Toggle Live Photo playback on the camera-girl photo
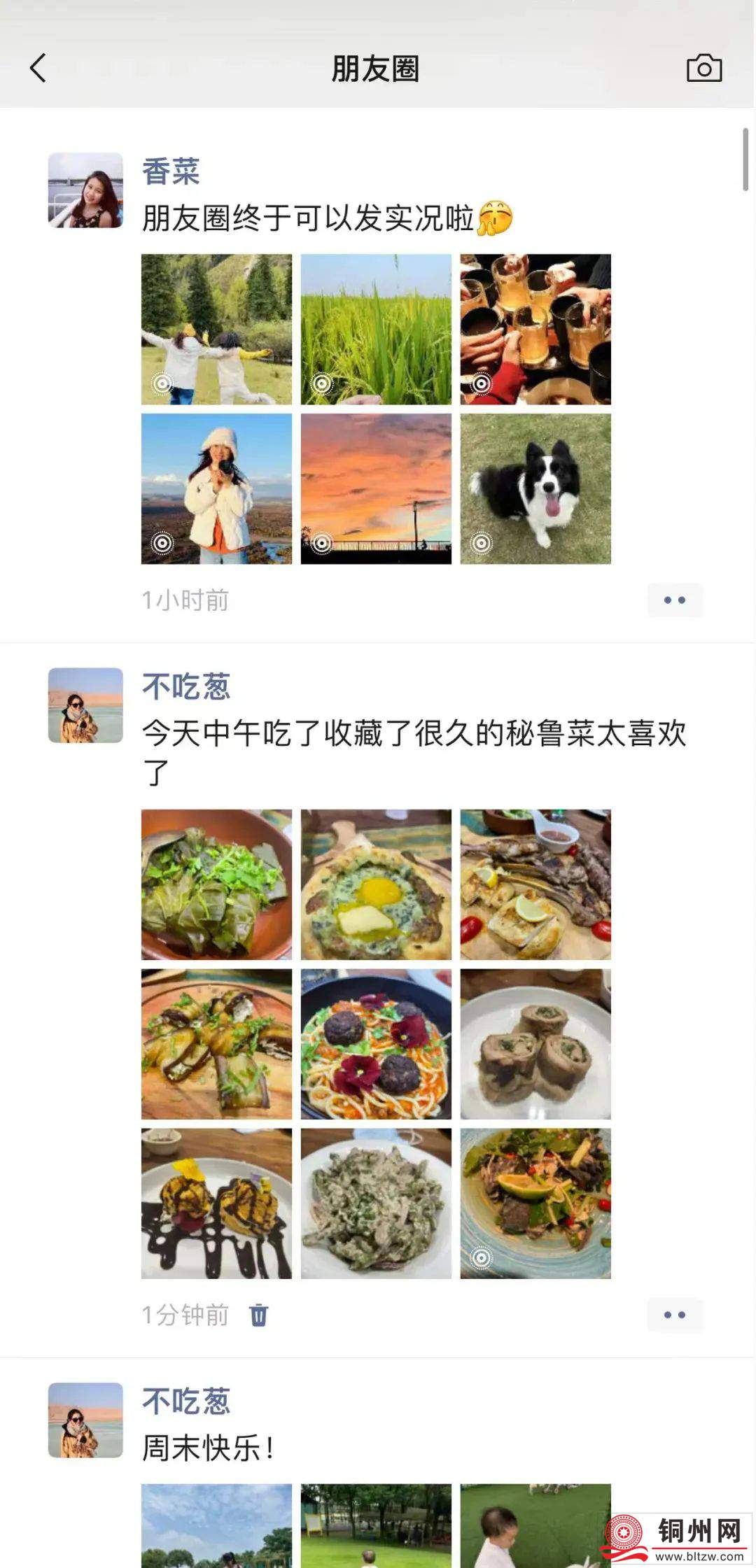This screenshot has height=1568, width=756. tap(162, 542)
